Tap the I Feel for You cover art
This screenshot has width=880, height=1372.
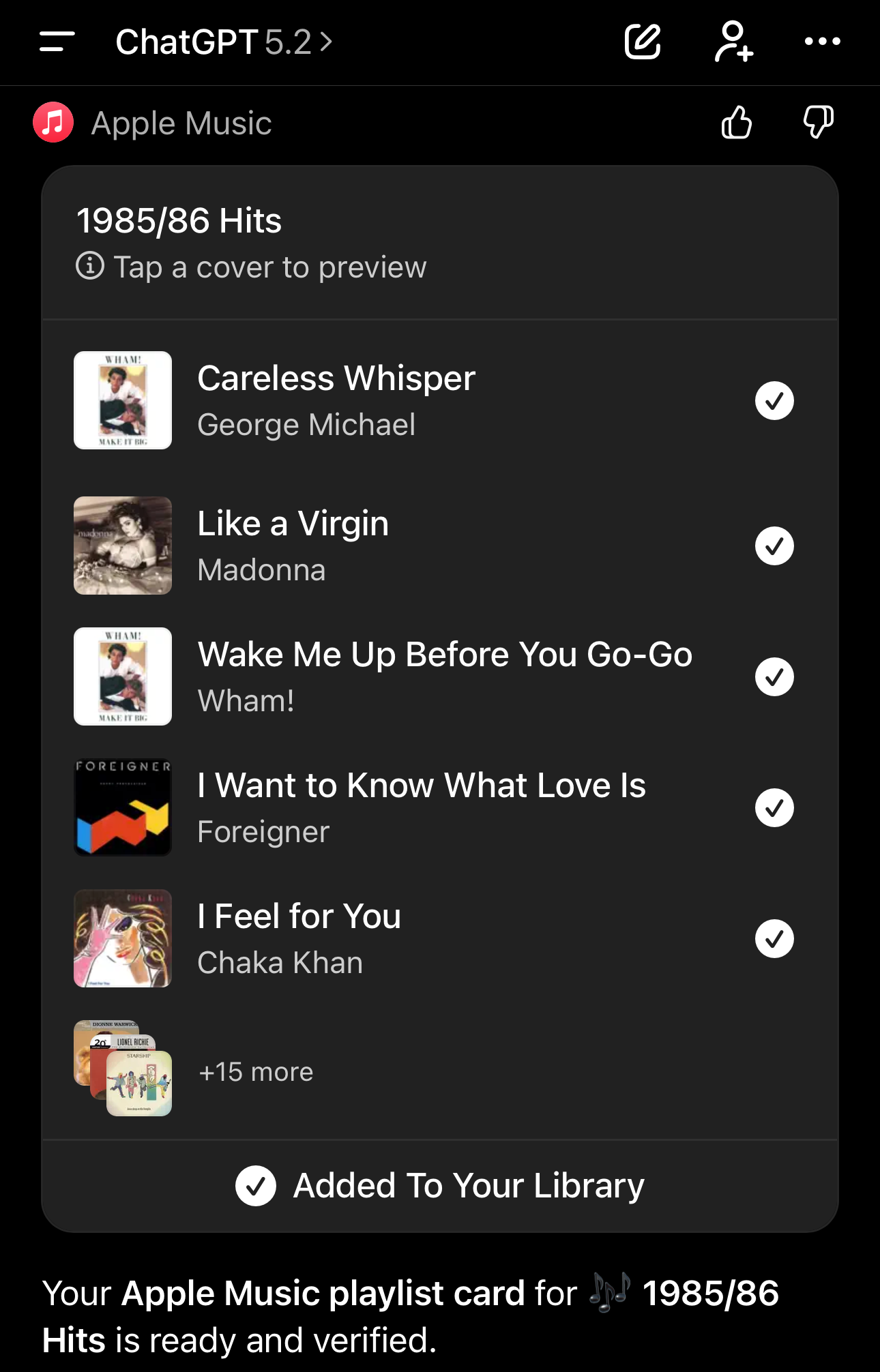pyautogui.click(x=123, y=938)
